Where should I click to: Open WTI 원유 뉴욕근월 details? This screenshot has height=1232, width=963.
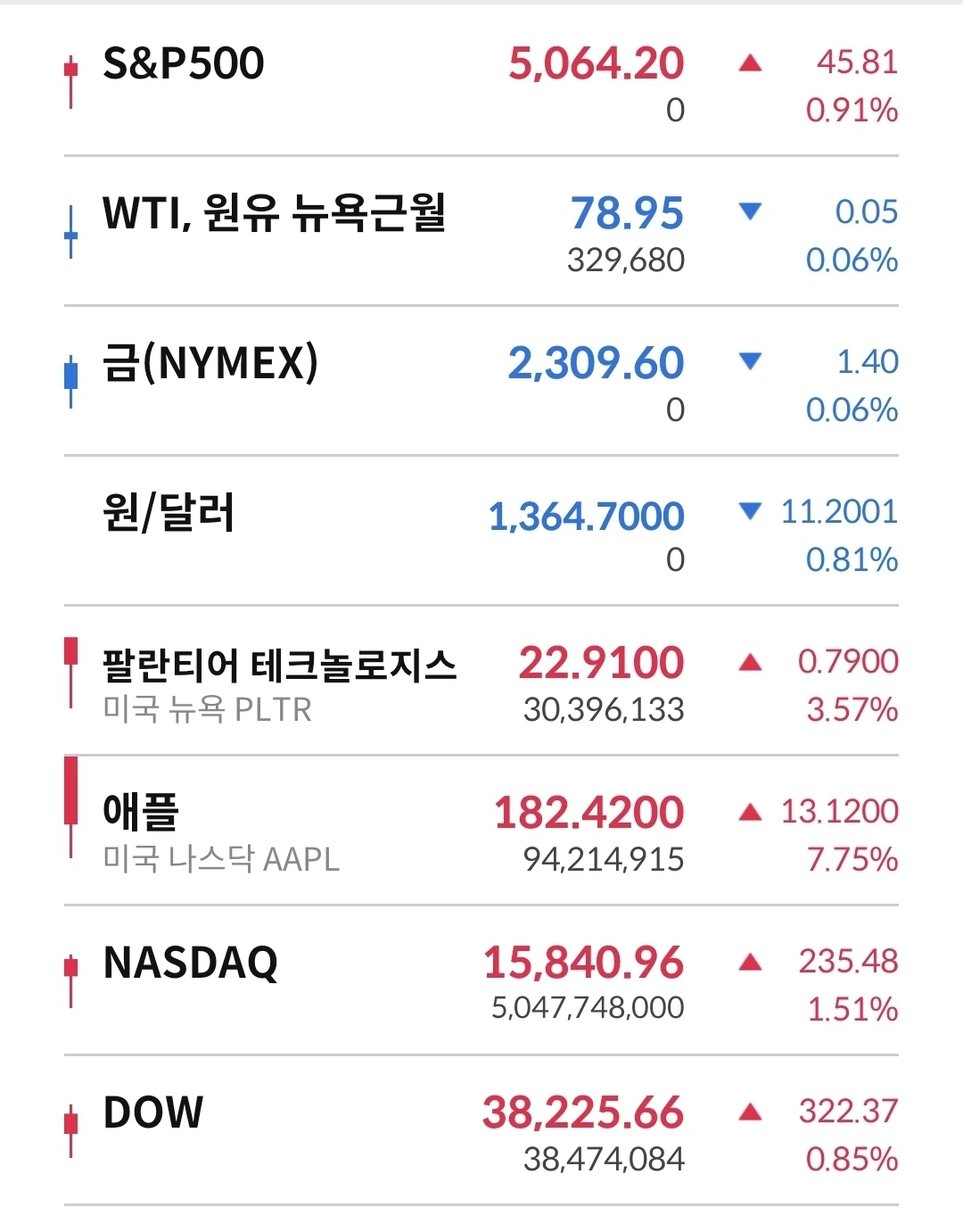point(274,214)
